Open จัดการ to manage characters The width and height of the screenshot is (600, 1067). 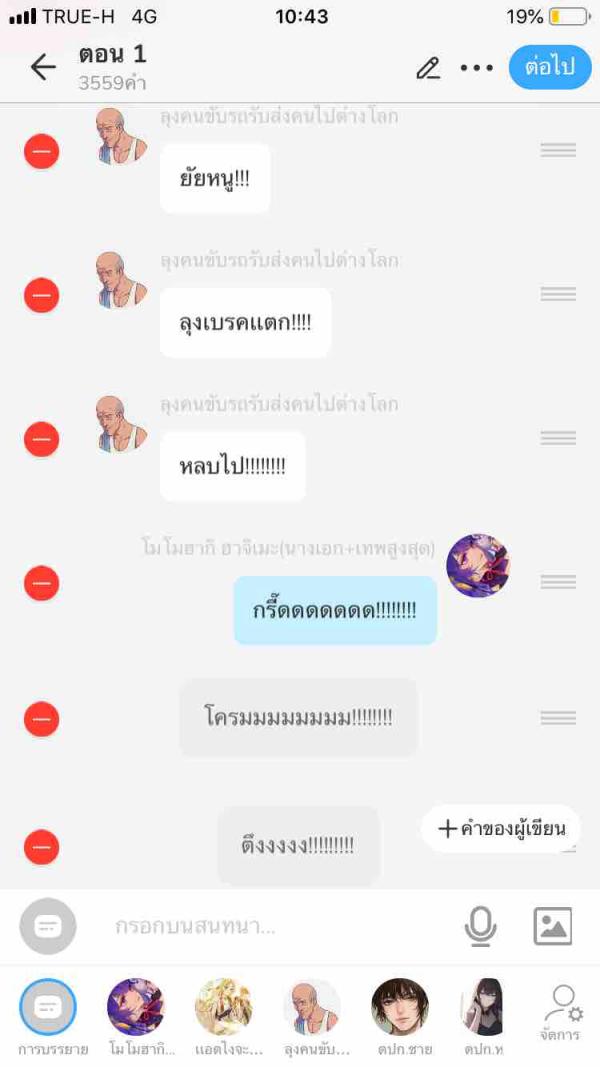(562, 1010)
